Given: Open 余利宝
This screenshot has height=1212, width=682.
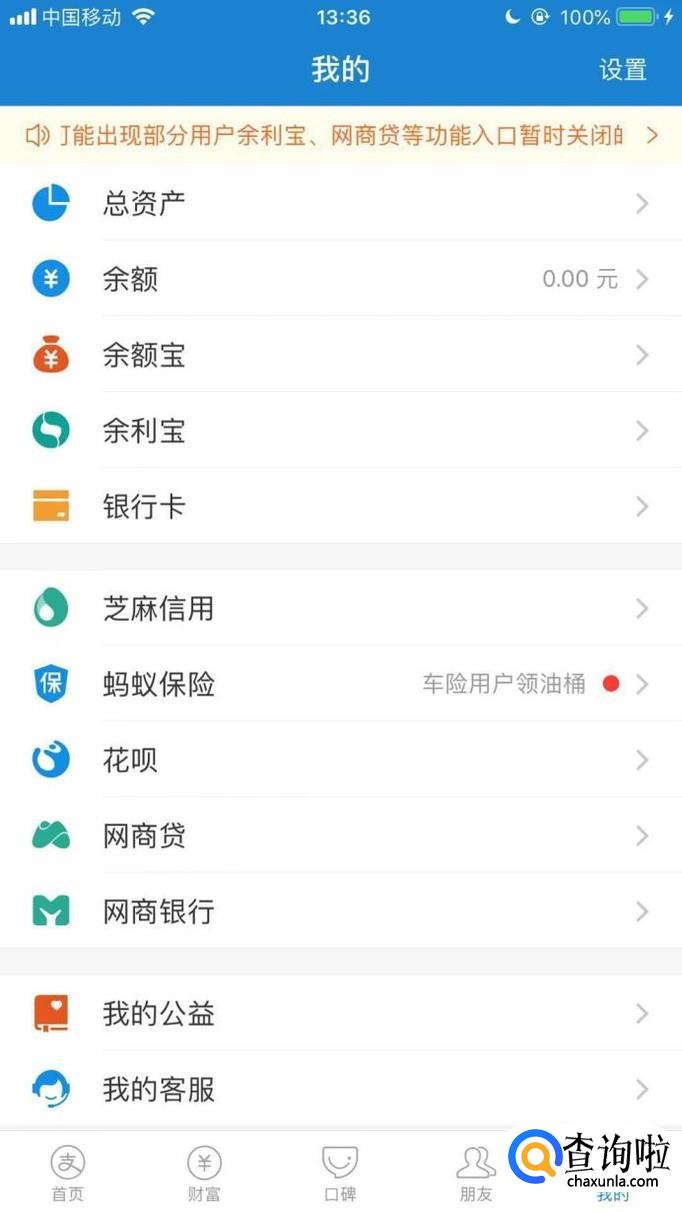Looking at the screenshot, I should [341, 432].
